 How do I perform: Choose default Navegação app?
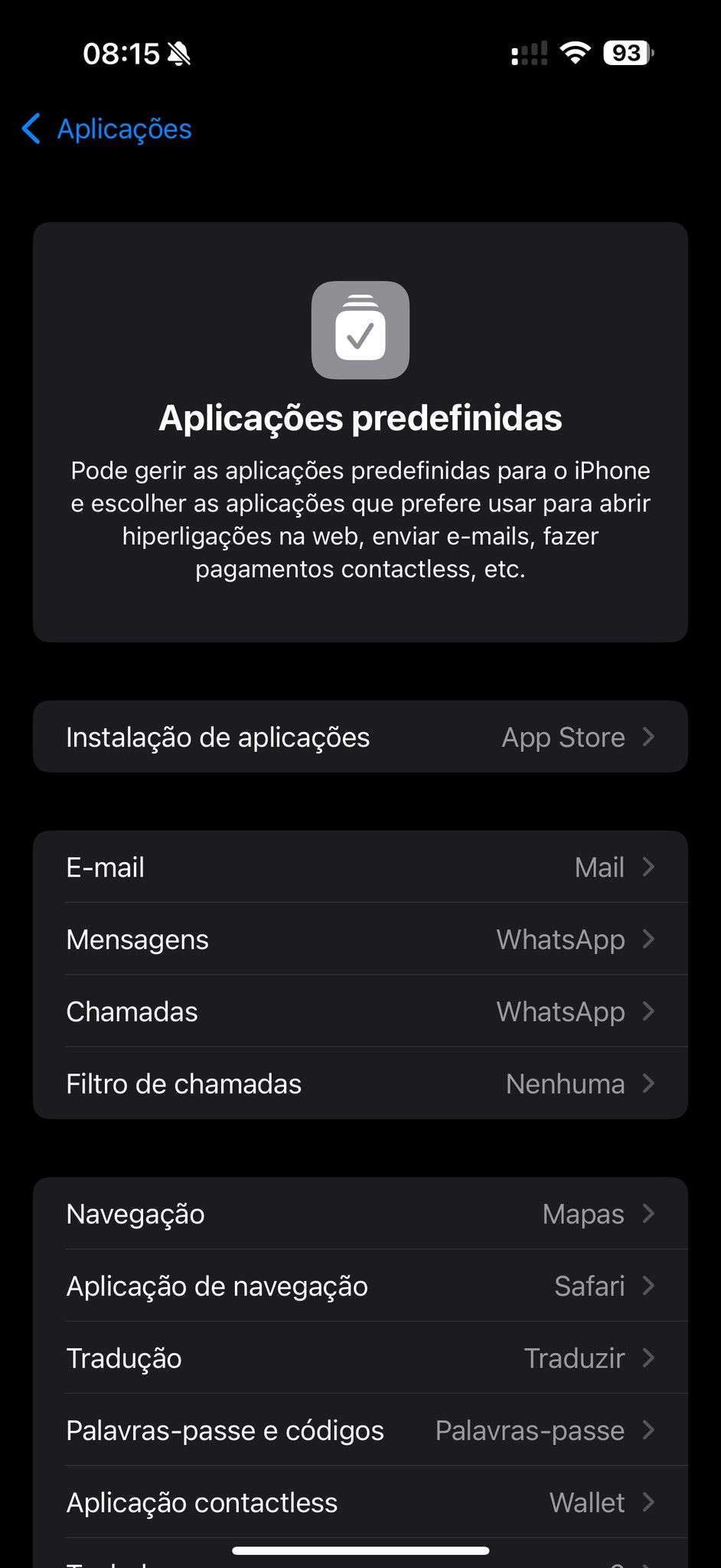[360, 1214]
